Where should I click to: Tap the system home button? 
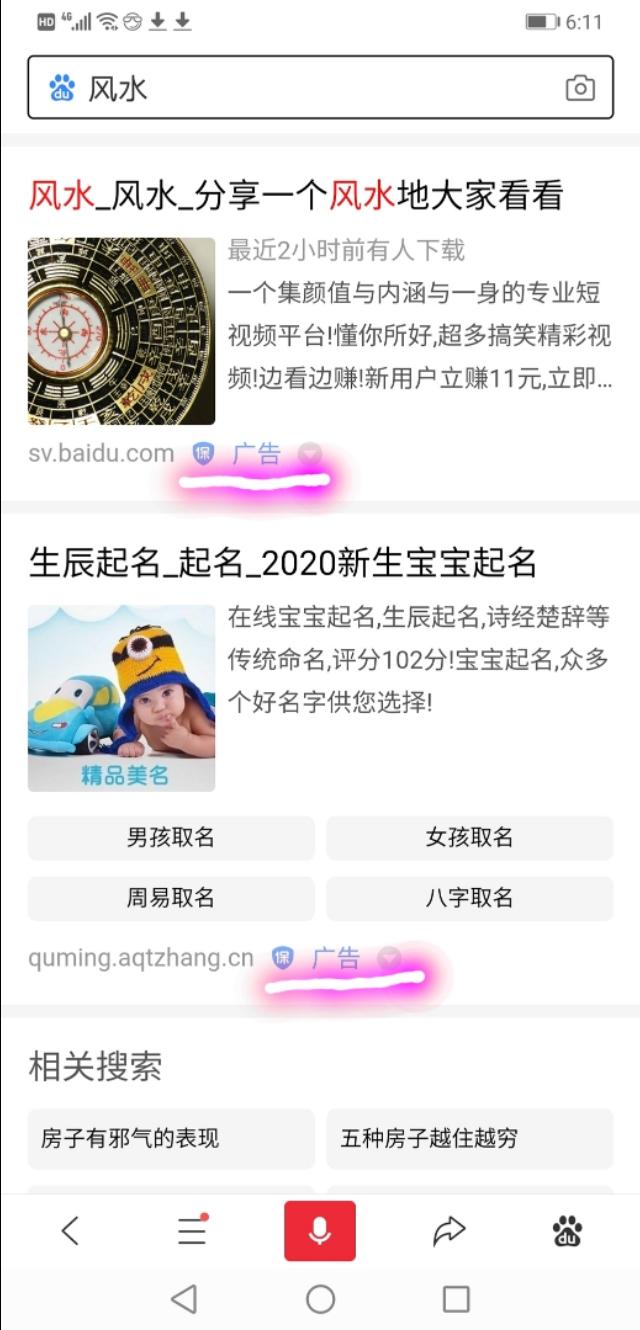coord(320,1299)
